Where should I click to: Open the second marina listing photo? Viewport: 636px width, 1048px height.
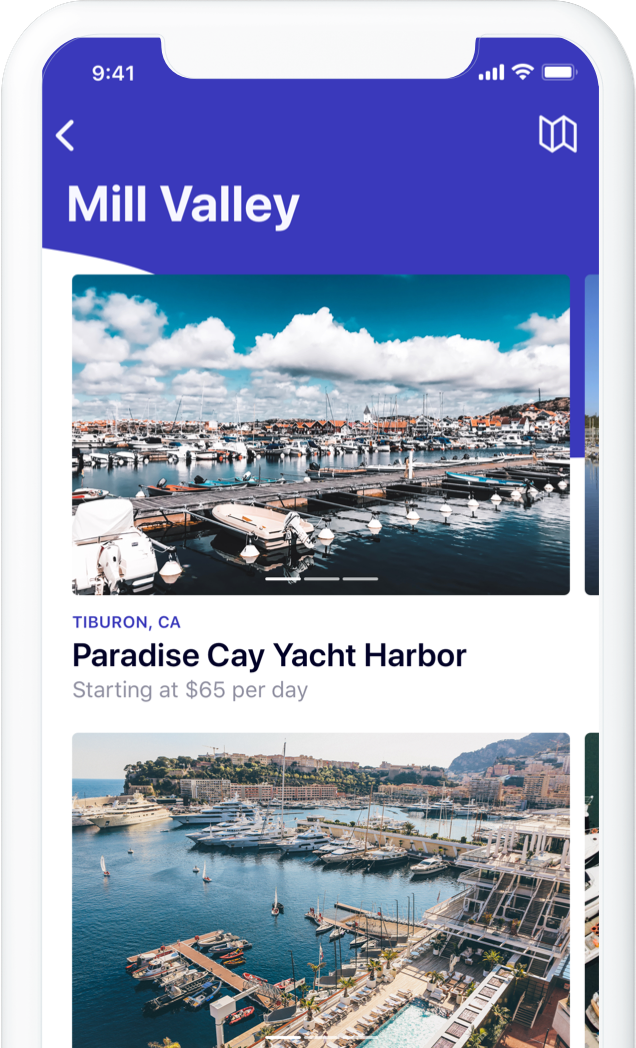[x=321, y=890]
